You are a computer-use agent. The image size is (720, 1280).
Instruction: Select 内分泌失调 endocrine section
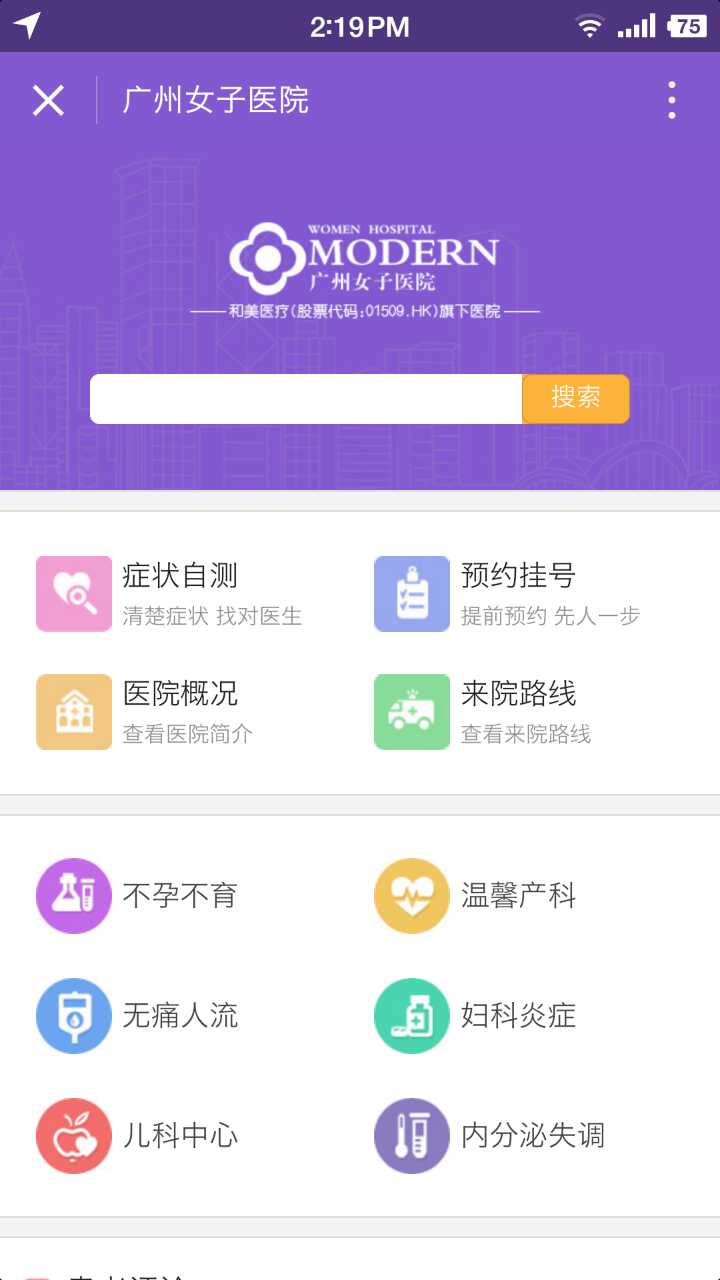[x=490, y=1136]
